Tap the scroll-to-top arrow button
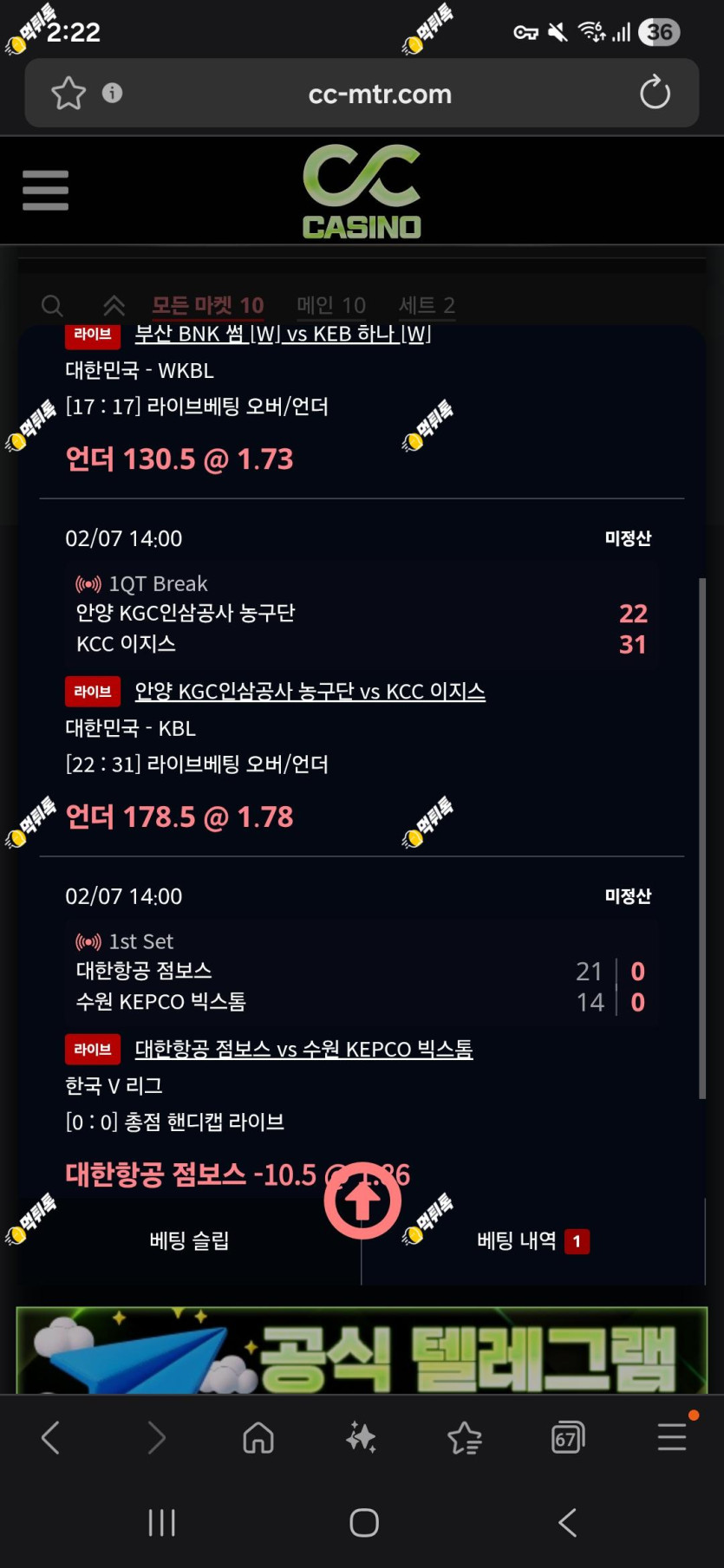Image resolution: width=724 pixels, height=1568 pixels. (362, 1200)
